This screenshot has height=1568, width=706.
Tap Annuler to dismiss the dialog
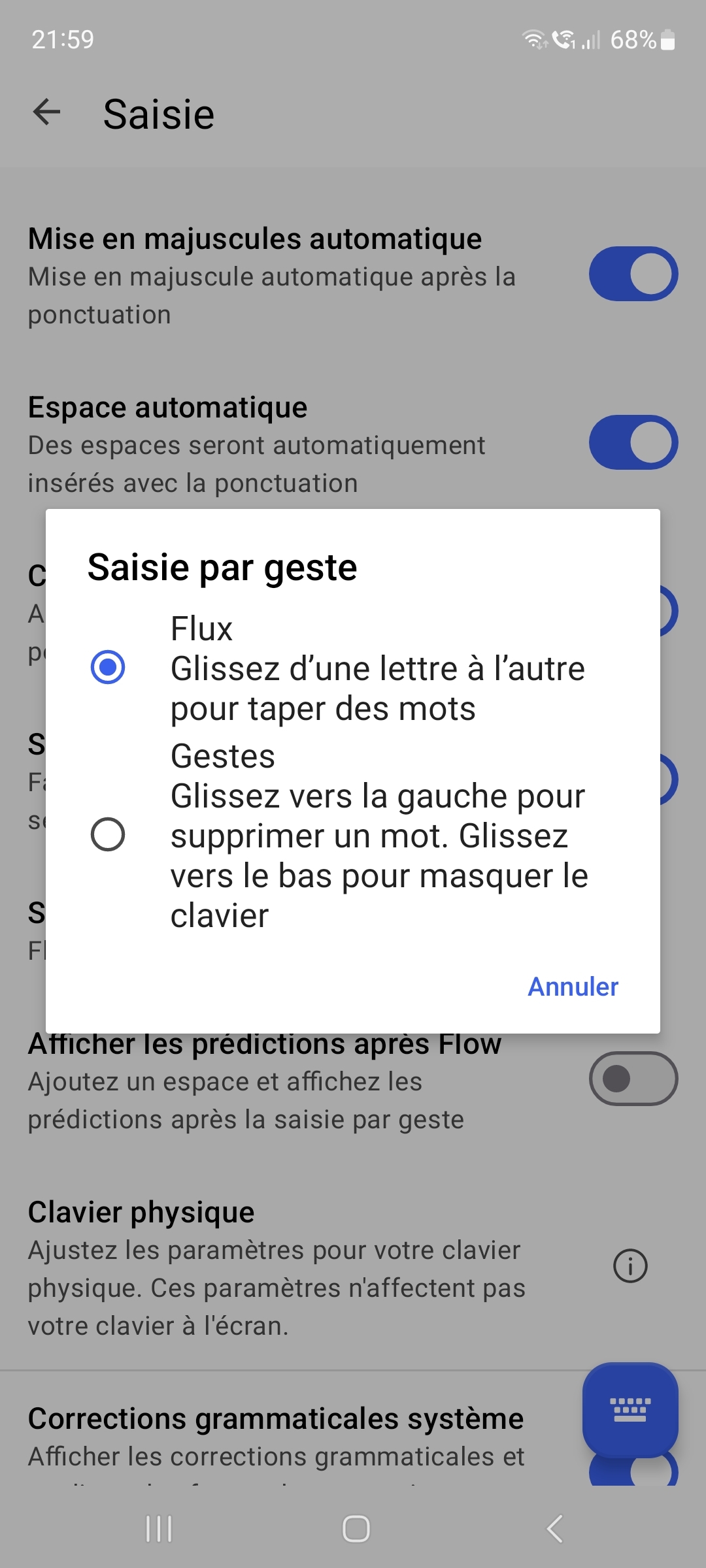573,987
